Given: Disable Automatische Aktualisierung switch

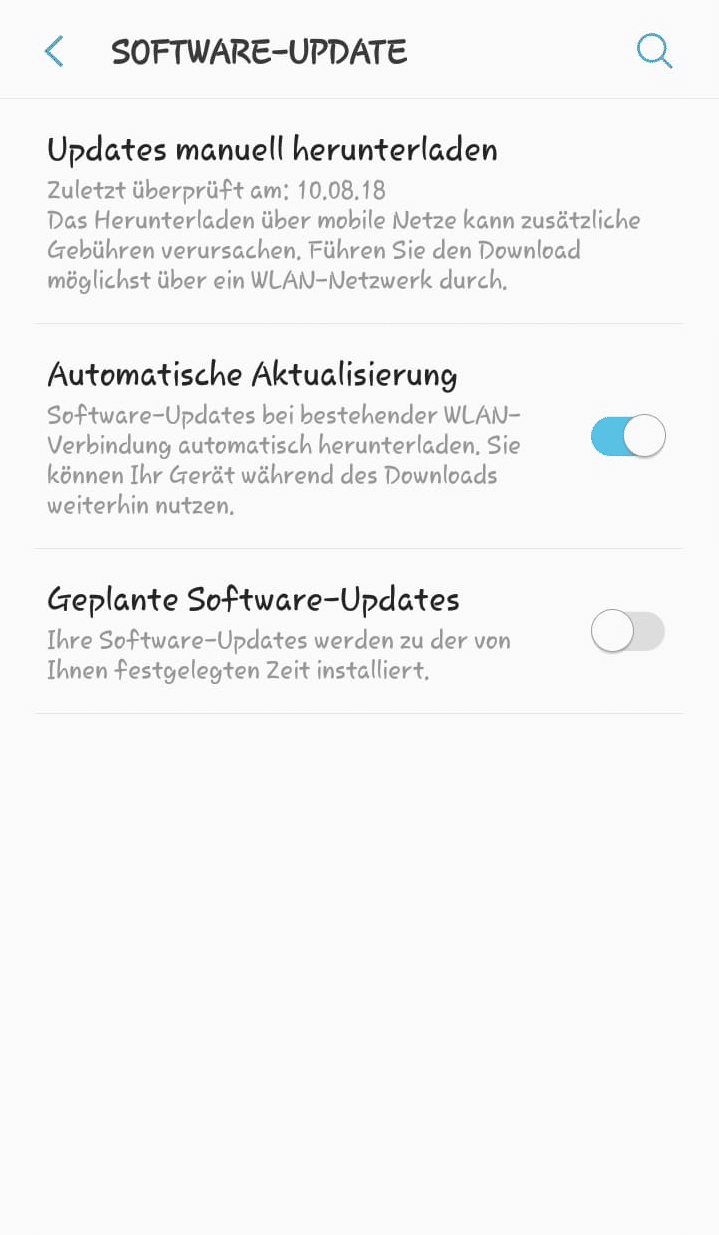Looking at the screenshot, I should [x=628, y=436].
